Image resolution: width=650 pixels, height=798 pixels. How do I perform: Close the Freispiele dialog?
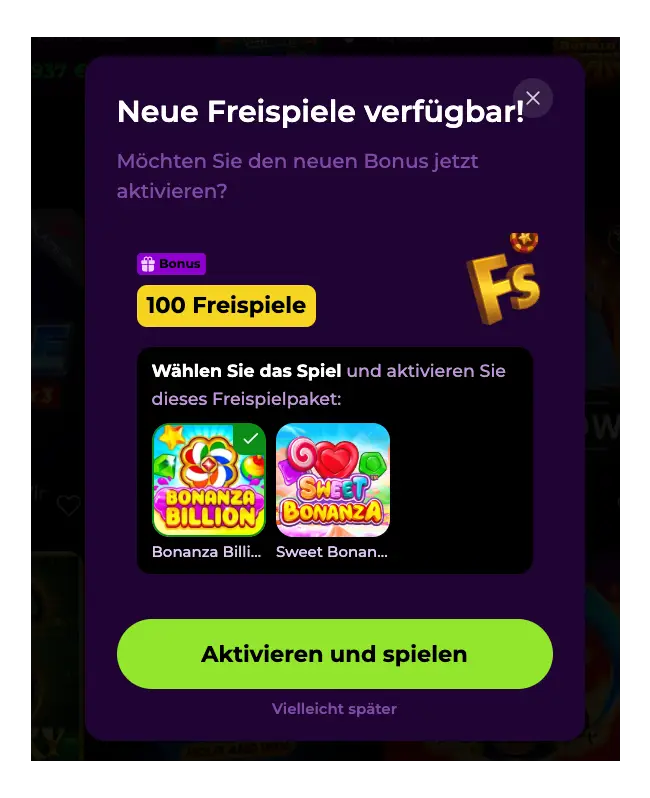click(x=533, y=98)
